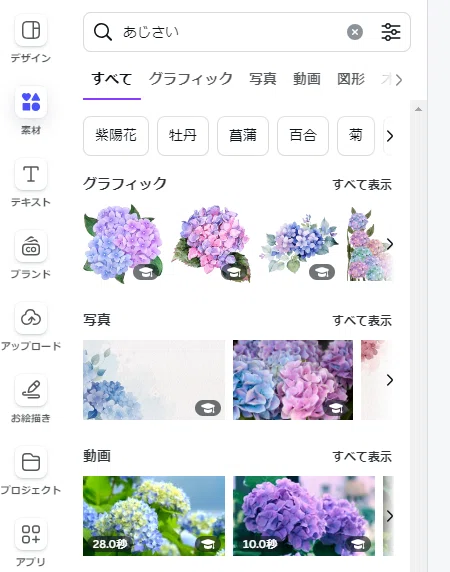The width and height of the screenshot is (450, 572).
Task: Select the 百合 suggestion chip
Action: coord(303,136)
